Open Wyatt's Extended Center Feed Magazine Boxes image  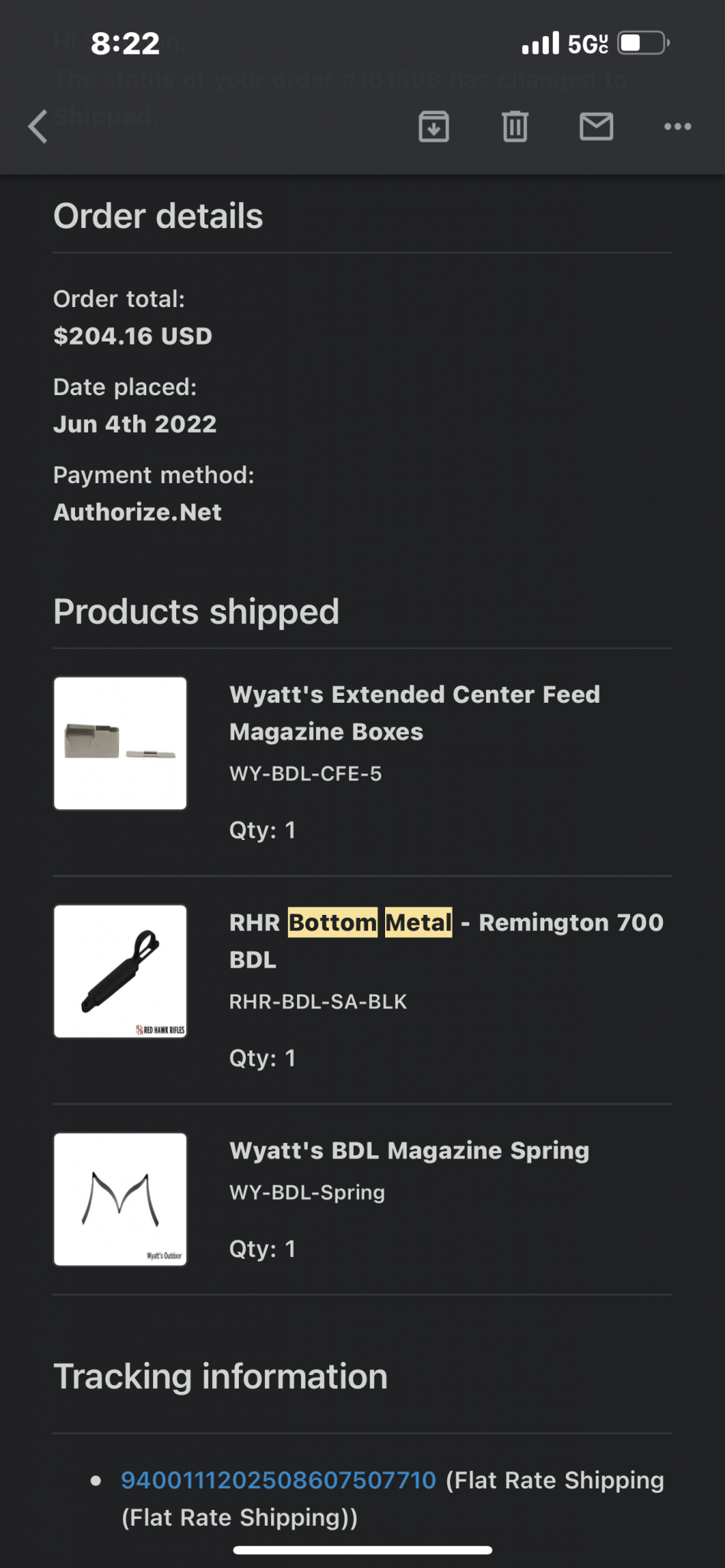tap(120, 743)
